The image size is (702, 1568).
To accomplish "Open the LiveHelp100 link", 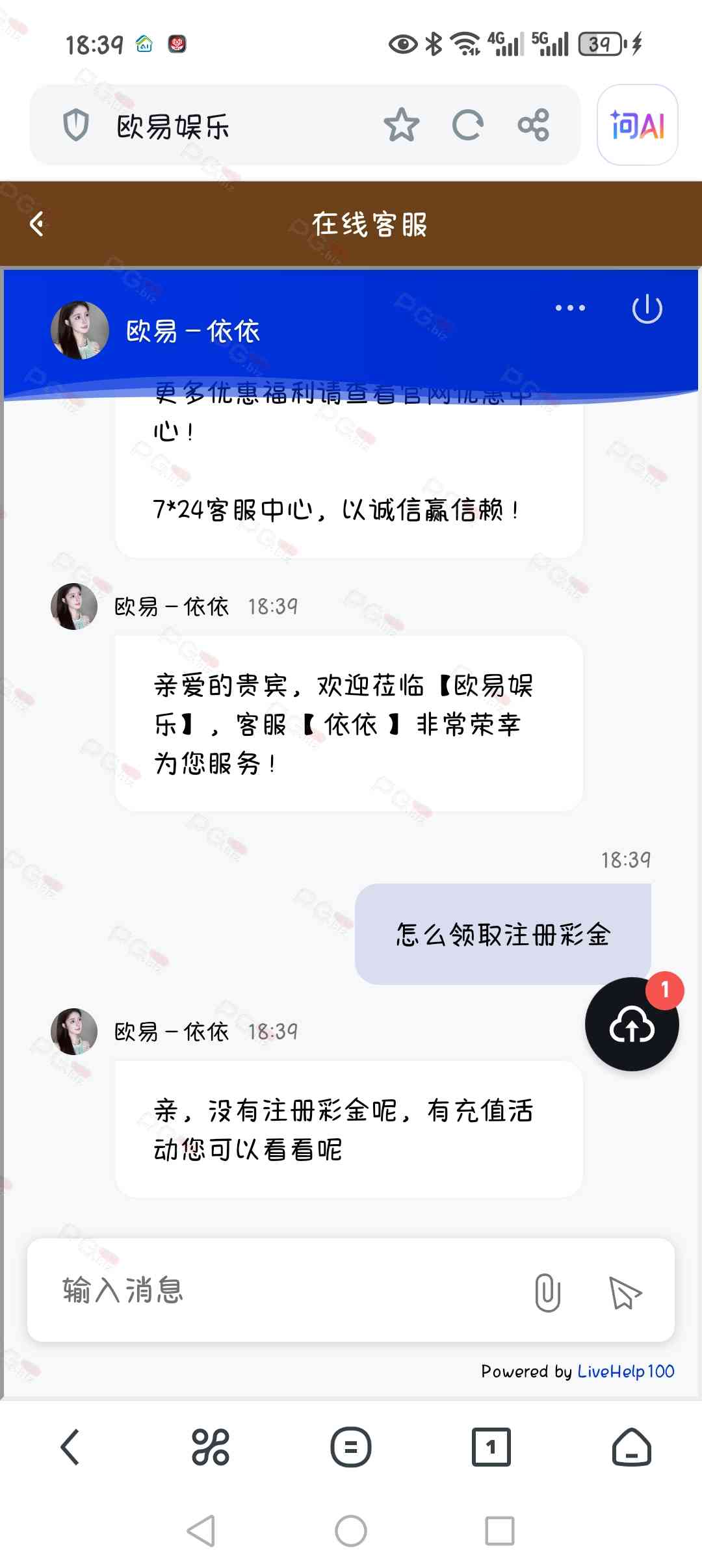I will 625,1371.
